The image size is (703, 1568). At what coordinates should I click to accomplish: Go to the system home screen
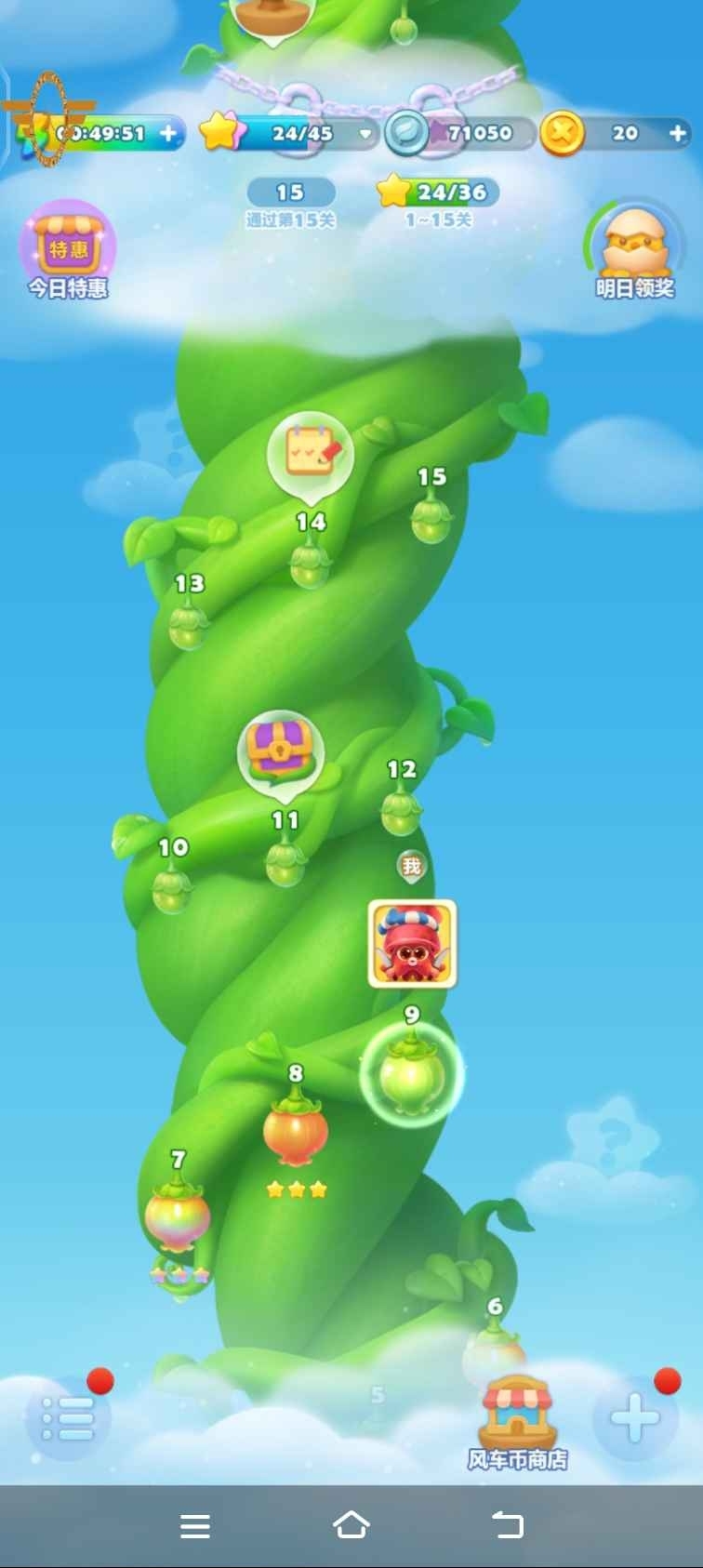click(x=351, y=1525)
